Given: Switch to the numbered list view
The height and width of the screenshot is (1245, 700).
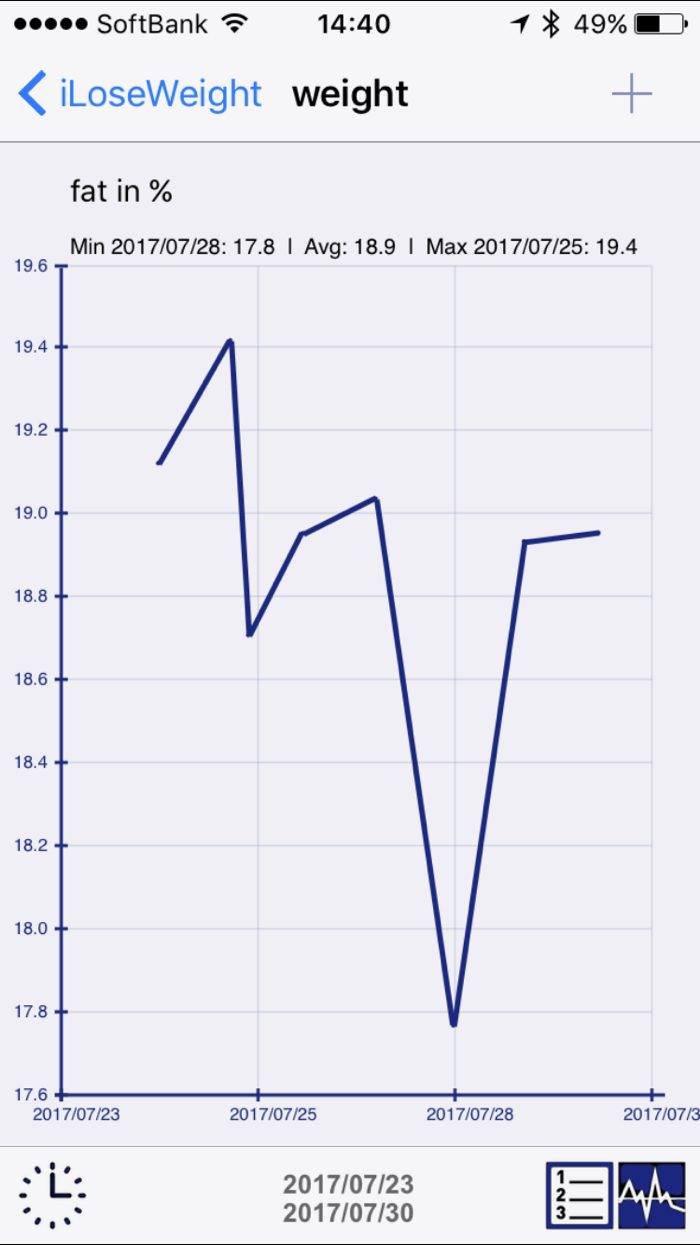Looking at the screenshot, I should [579, 1195].
